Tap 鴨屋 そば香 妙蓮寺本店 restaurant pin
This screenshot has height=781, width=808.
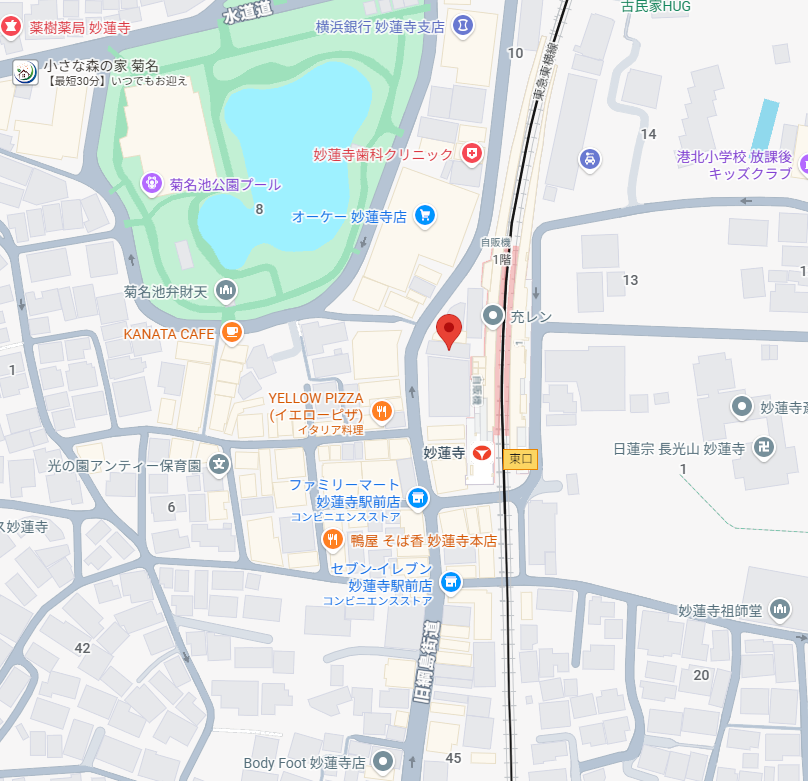(x=333, y=540)
